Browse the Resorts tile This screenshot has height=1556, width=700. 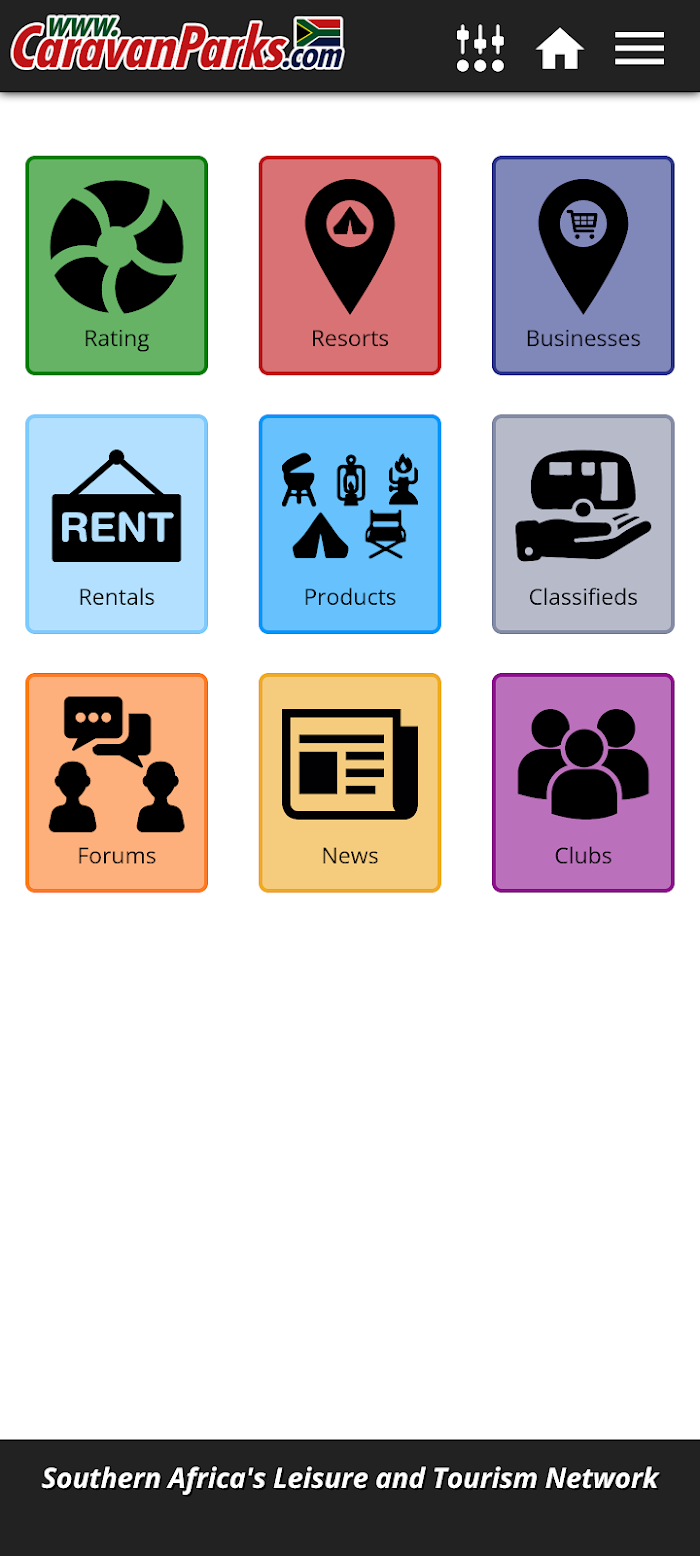(350, 266)
